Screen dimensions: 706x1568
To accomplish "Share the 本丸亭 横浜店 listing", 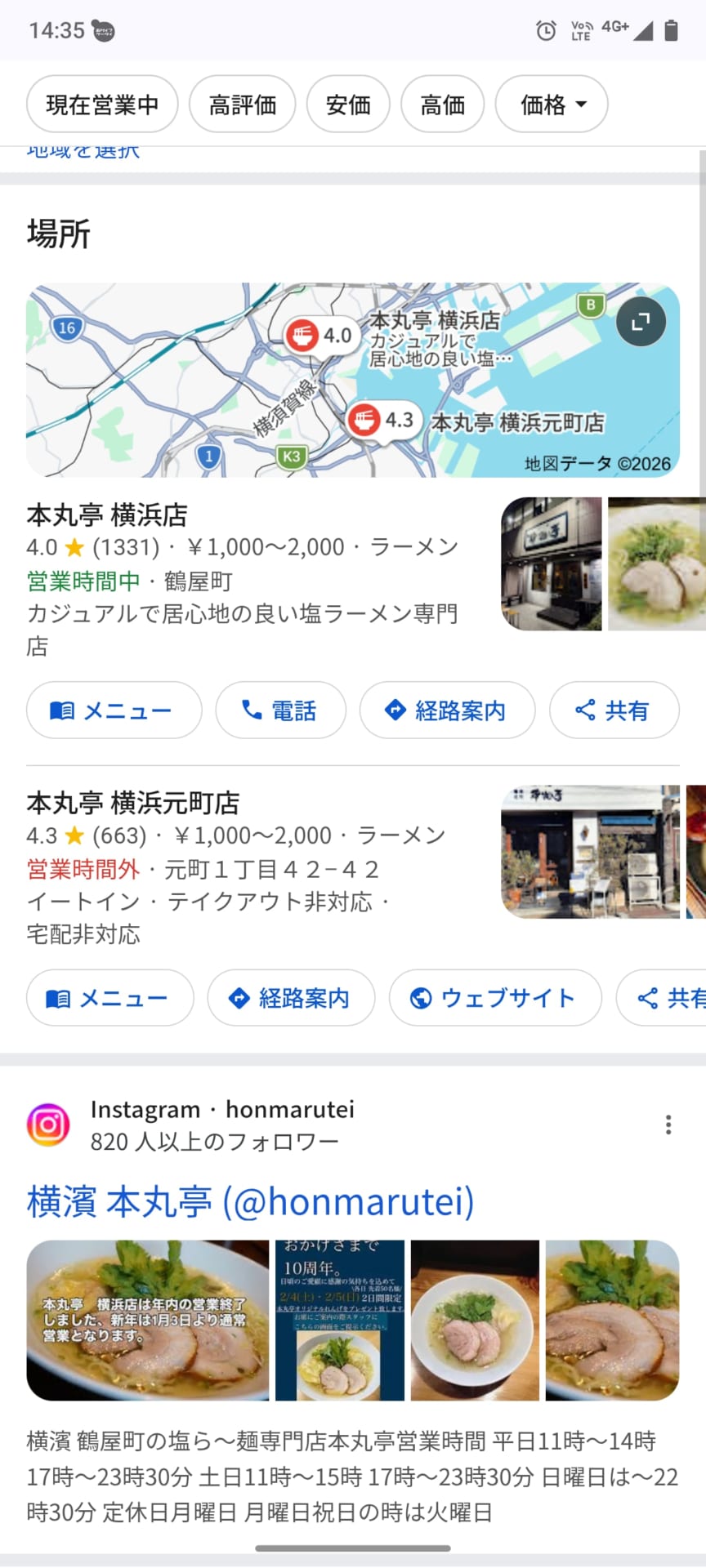I will coord(614,710).
